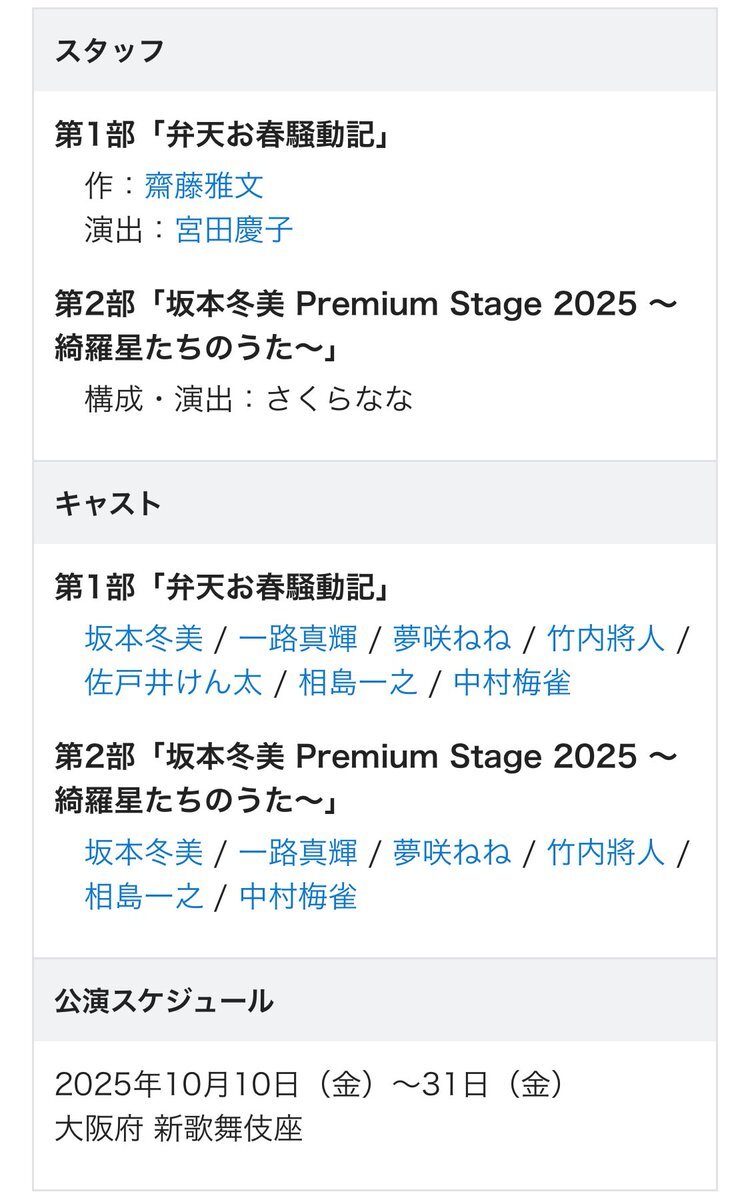Tap 坂本冬美 in the 第1部 cast list
The image size is (750, 1200).
[144, 638]
